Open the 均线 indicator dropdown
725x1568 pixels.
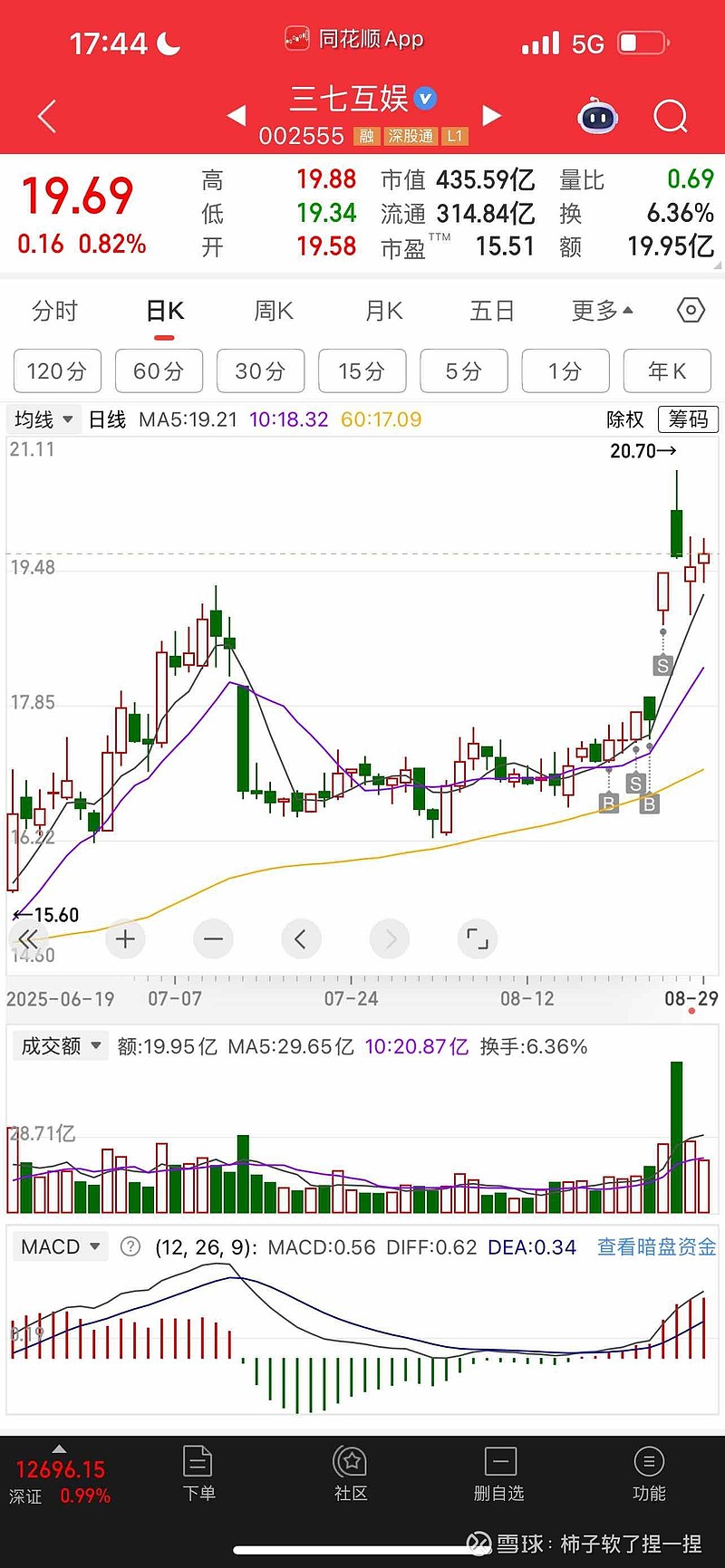tap(43, 419)
